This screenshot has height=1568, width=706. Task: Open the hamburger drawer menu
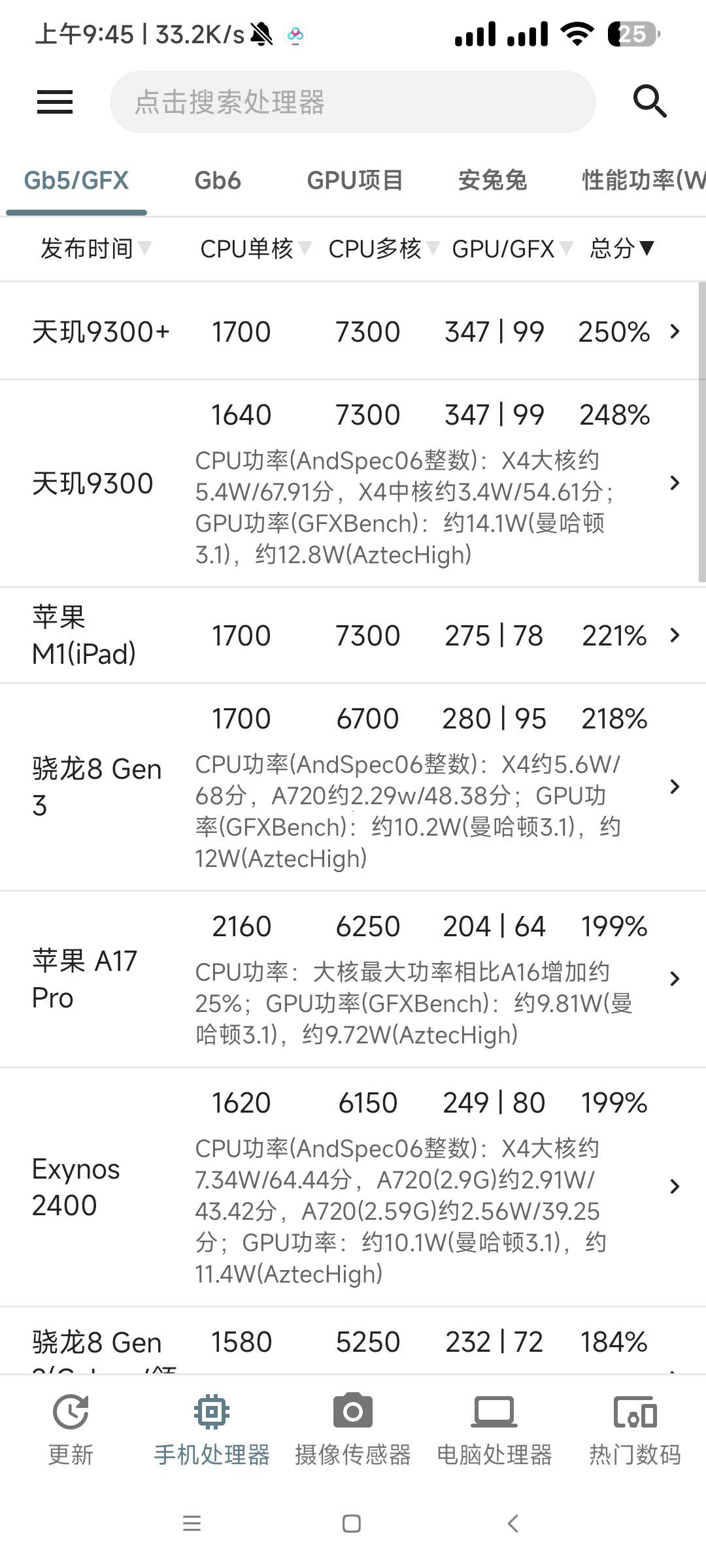click(x=55, y=102)
